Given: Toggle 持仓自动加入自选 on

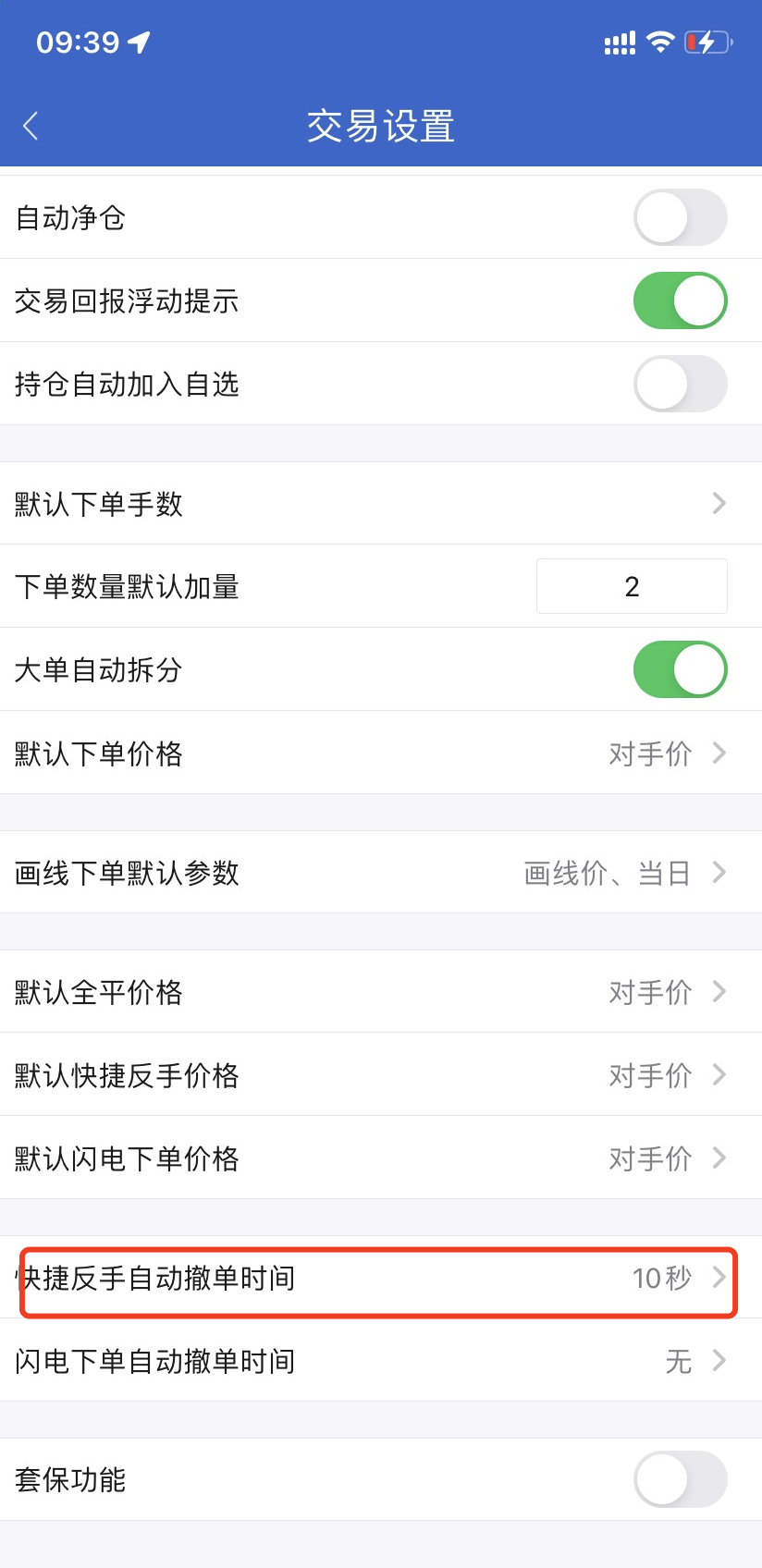Looking at the screenshot, I should [x=680, y=384].
